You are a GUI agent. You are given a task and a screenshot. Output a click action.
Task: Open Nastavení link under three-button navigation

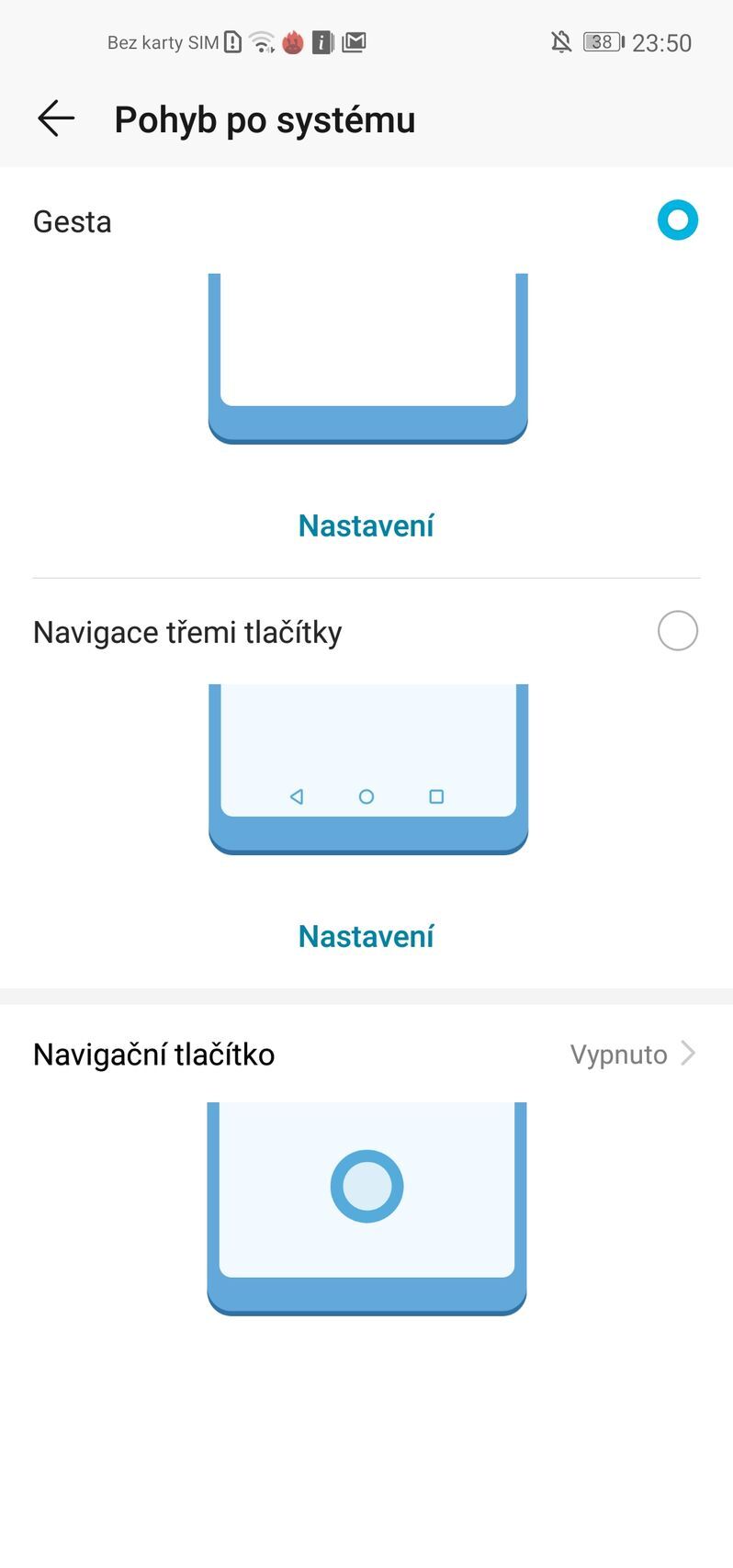point(366,935)
